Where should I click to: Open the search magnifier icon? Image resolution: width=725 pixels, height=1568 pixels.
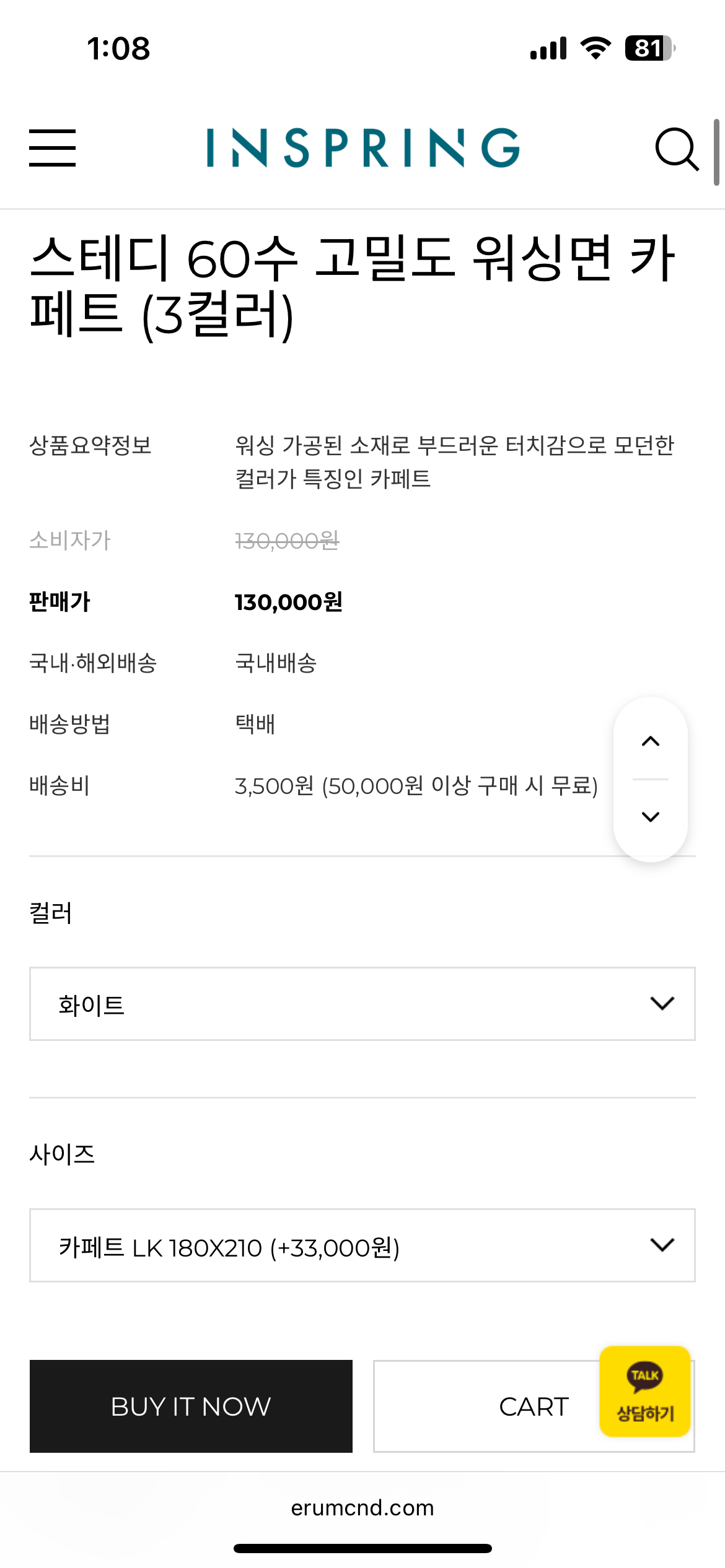coord(677,149)
